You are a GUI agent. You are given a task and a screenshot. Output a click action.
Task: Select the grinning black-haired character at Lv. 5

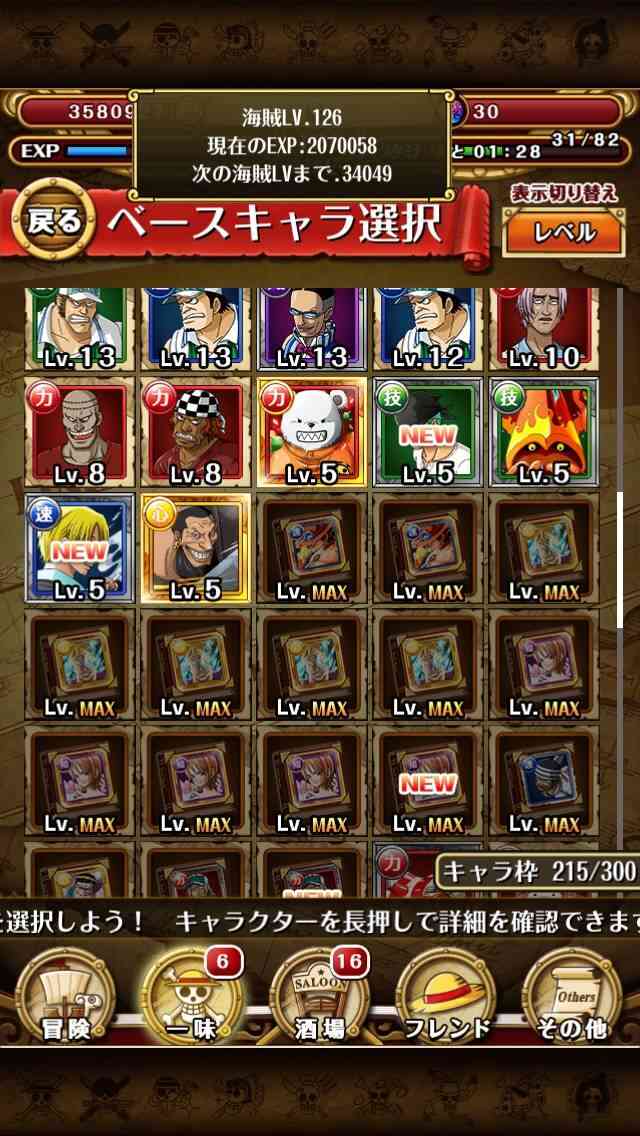[x=196, y=548]
